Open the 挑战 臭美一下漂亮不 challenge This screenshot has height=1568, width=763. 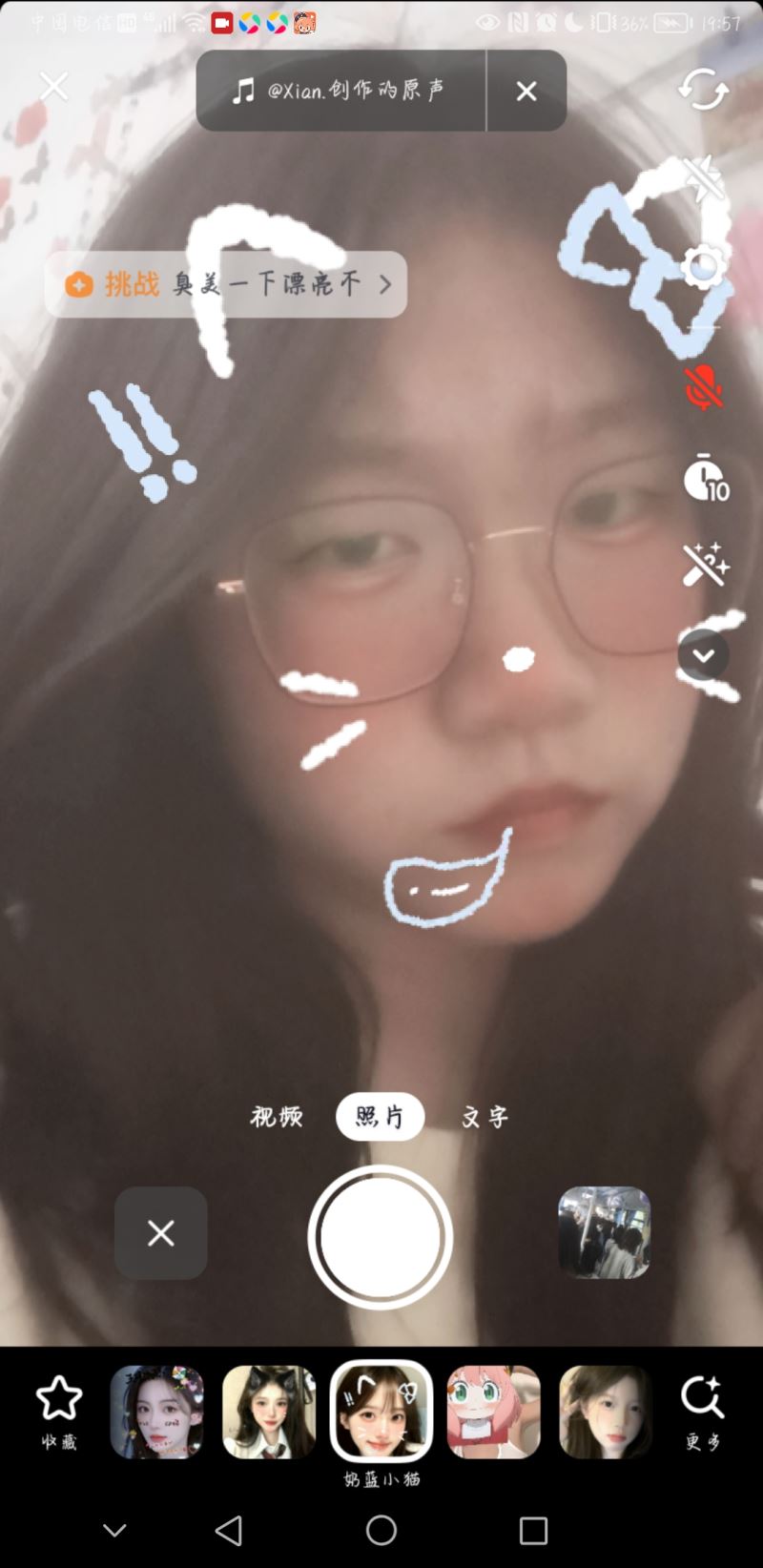pyautogui.click(x=226, y=284)
